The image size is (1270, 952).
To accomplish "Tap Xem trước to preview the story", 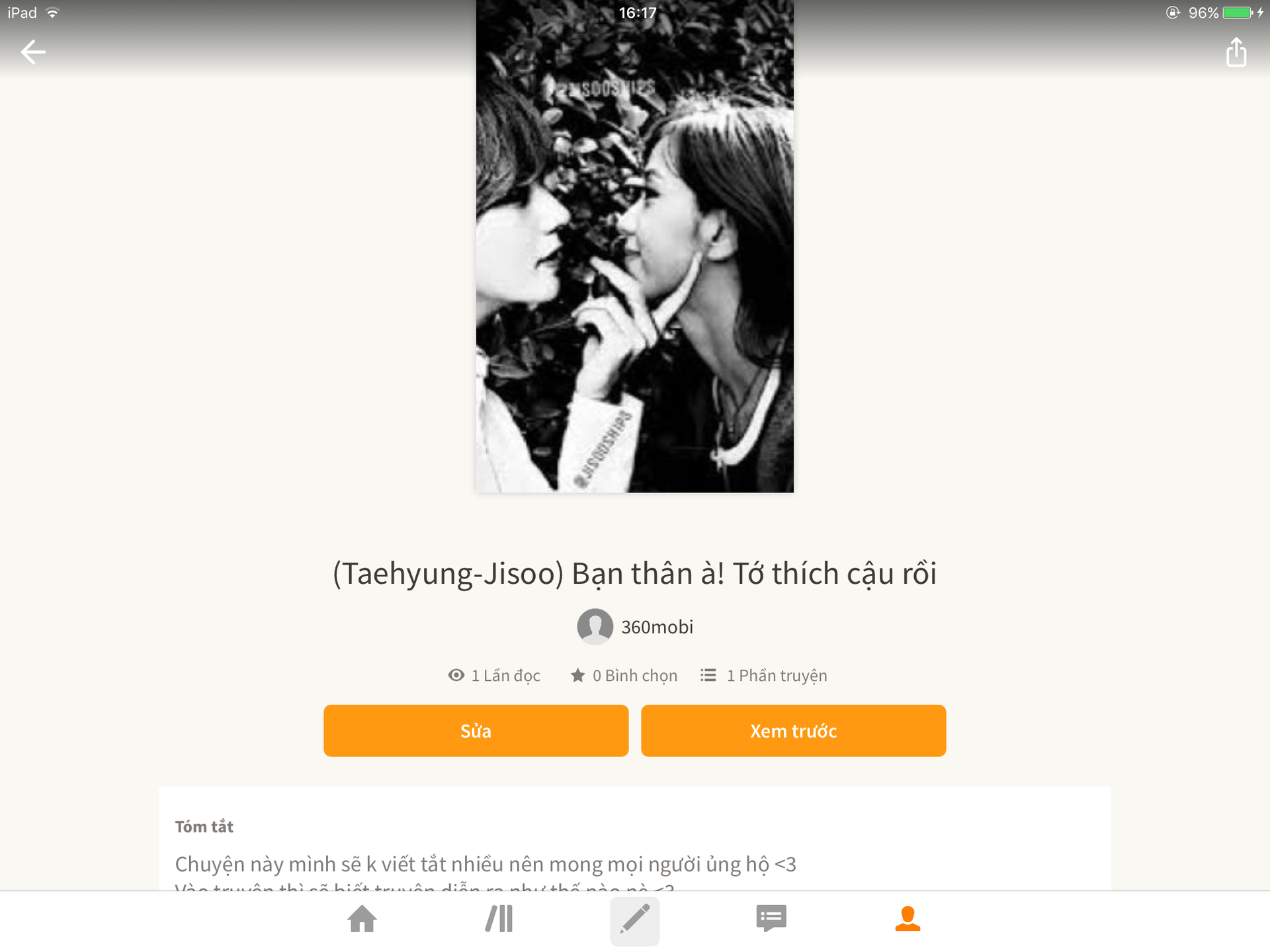I will coord(793,731).
